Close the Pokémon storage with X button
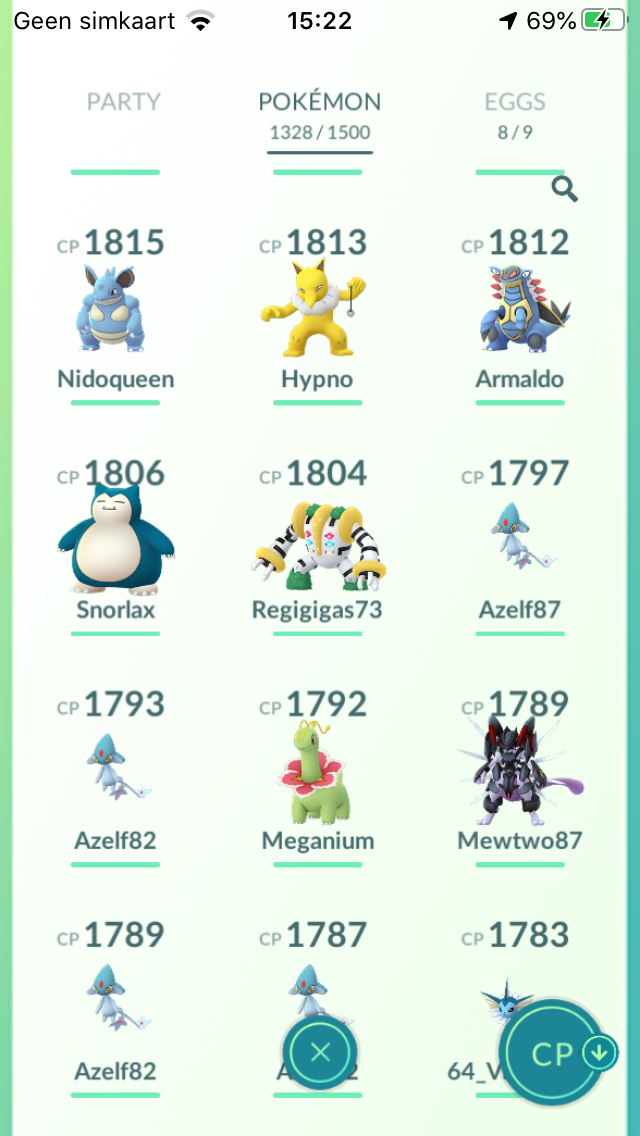640x1136 pixels. click(320, 1052)
